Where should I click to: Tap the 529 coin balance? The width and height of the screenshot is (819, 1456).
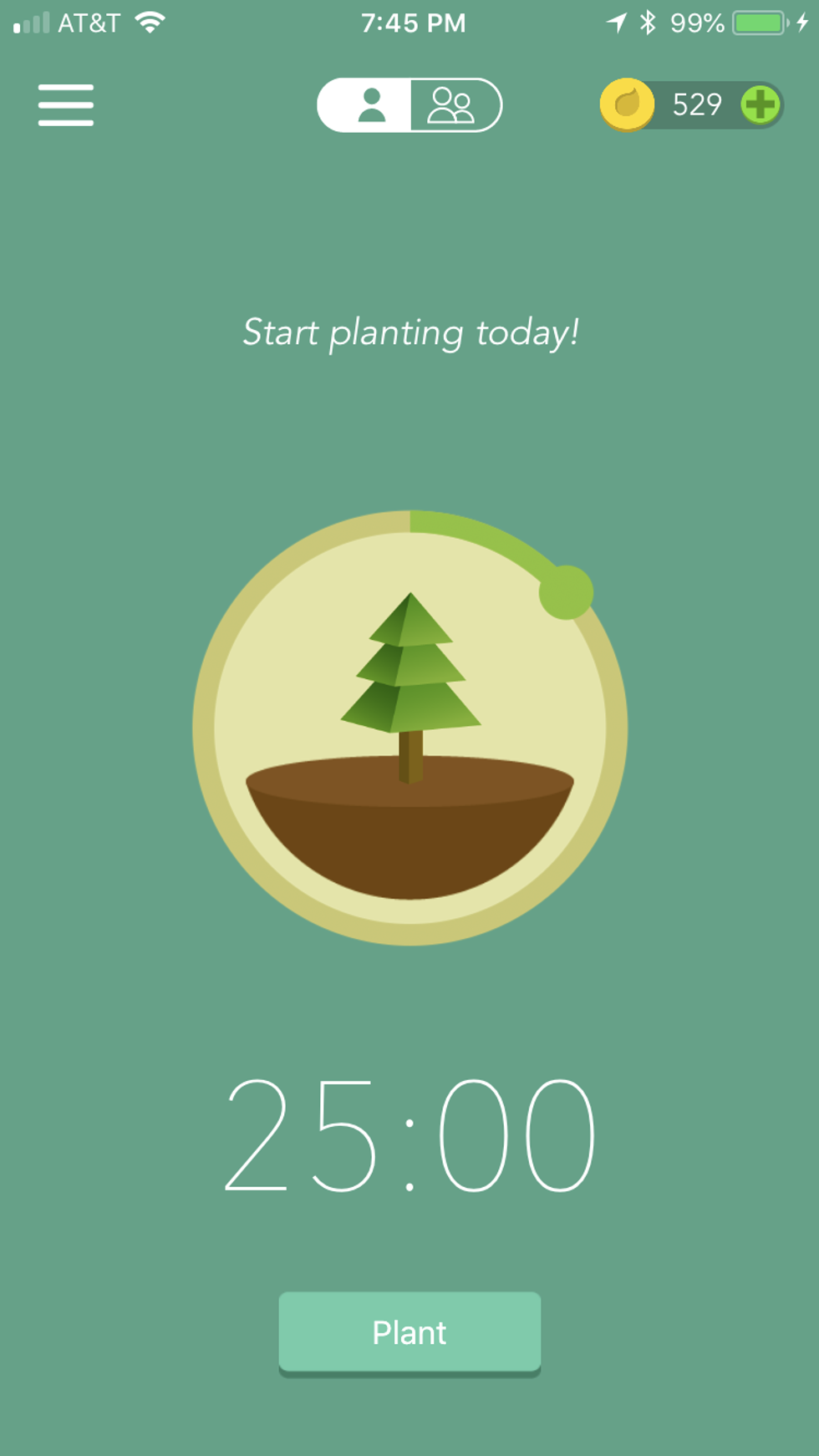696,105
